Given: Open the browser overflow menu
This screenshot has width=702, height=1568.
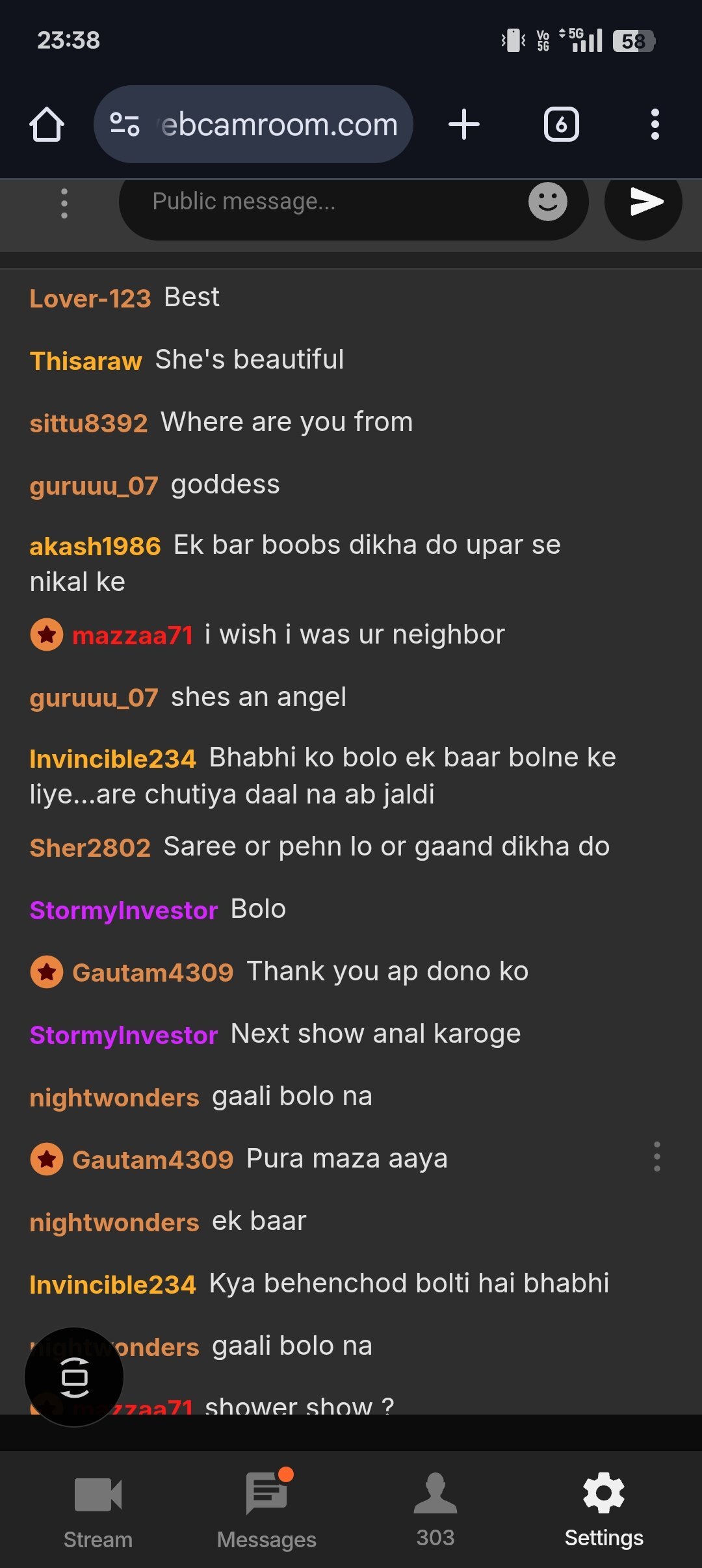Looking at the screenshot, I should pyautogui.click(x=655, y=124).
